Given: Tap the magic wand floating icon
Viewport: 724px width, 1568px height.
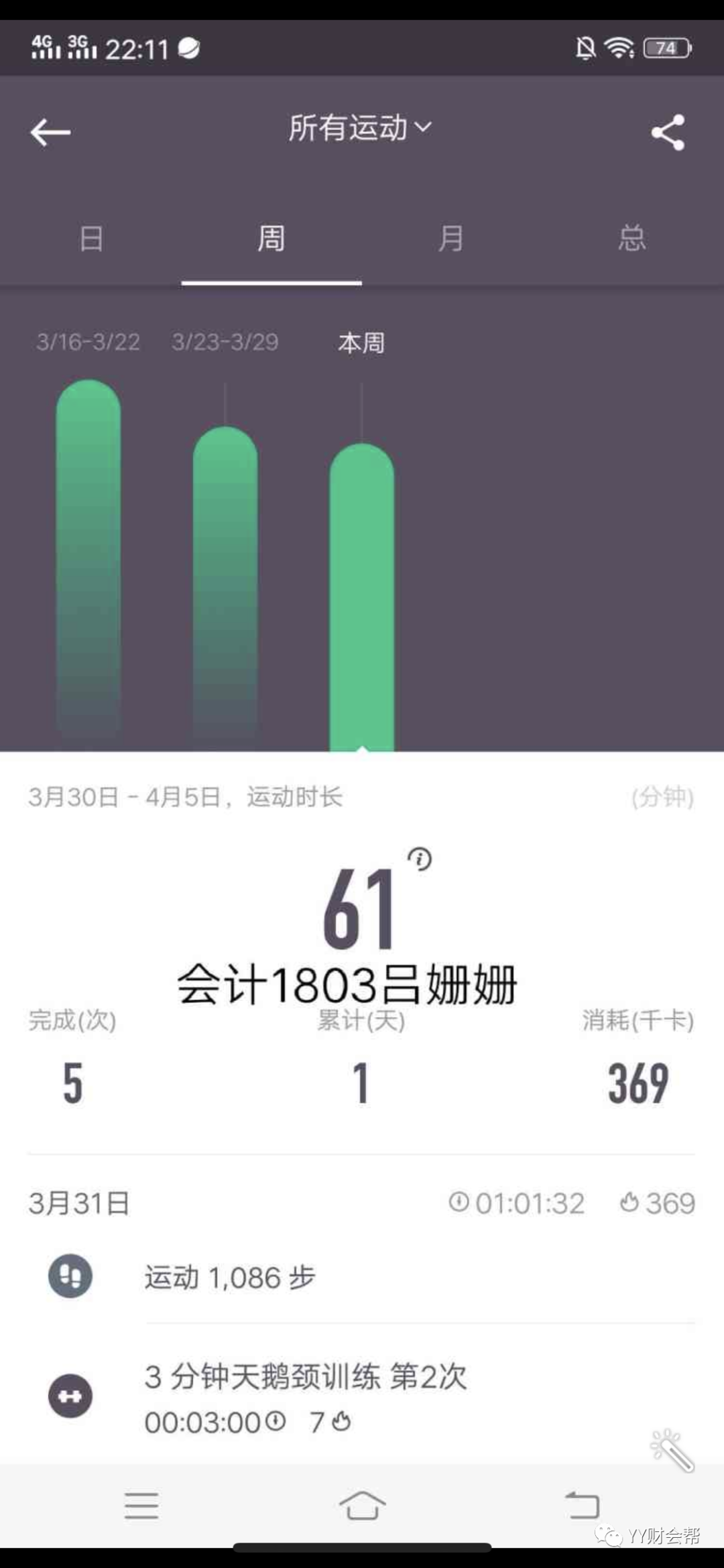Looking at the screenshot, I should point(672,1450).
